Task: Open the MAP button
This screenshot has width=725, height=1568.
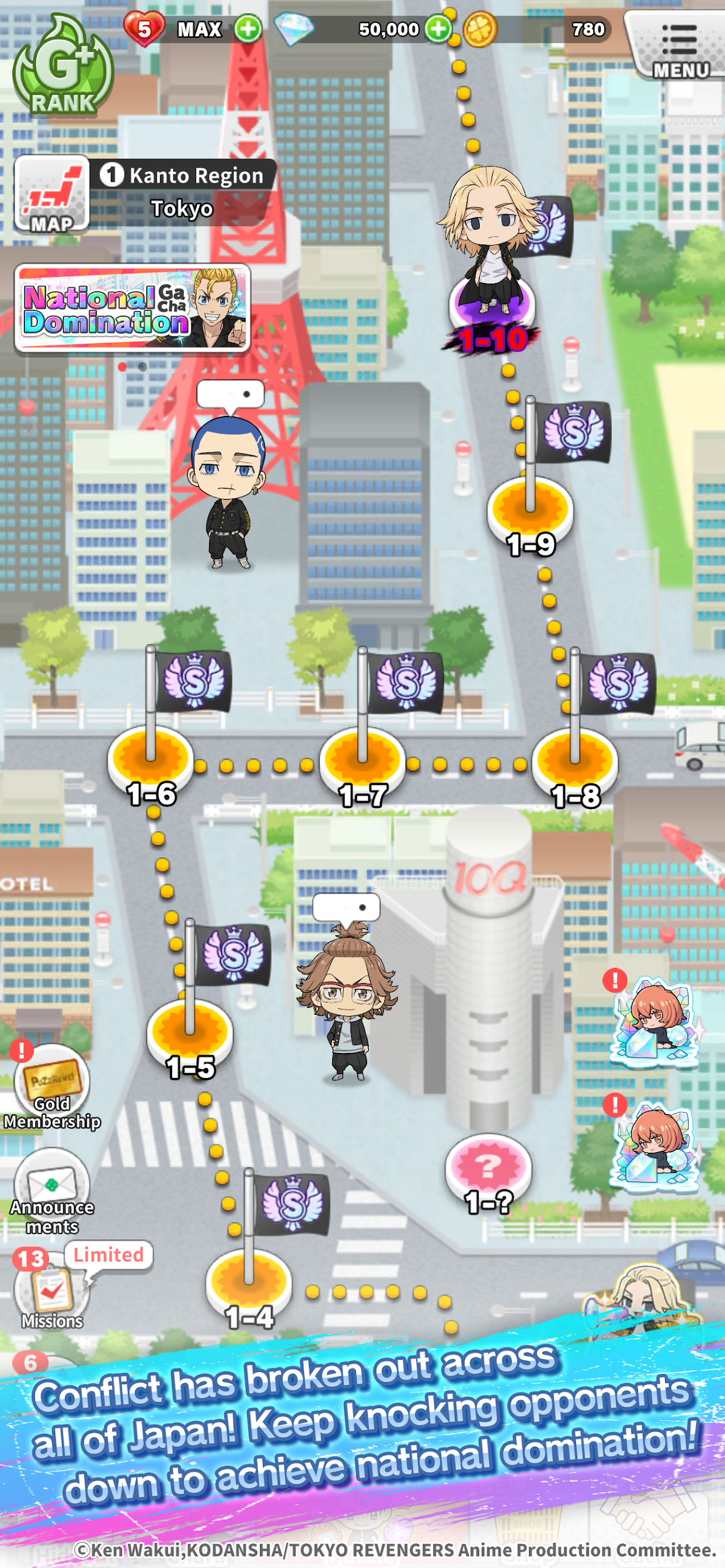Action: coord(52,195)
